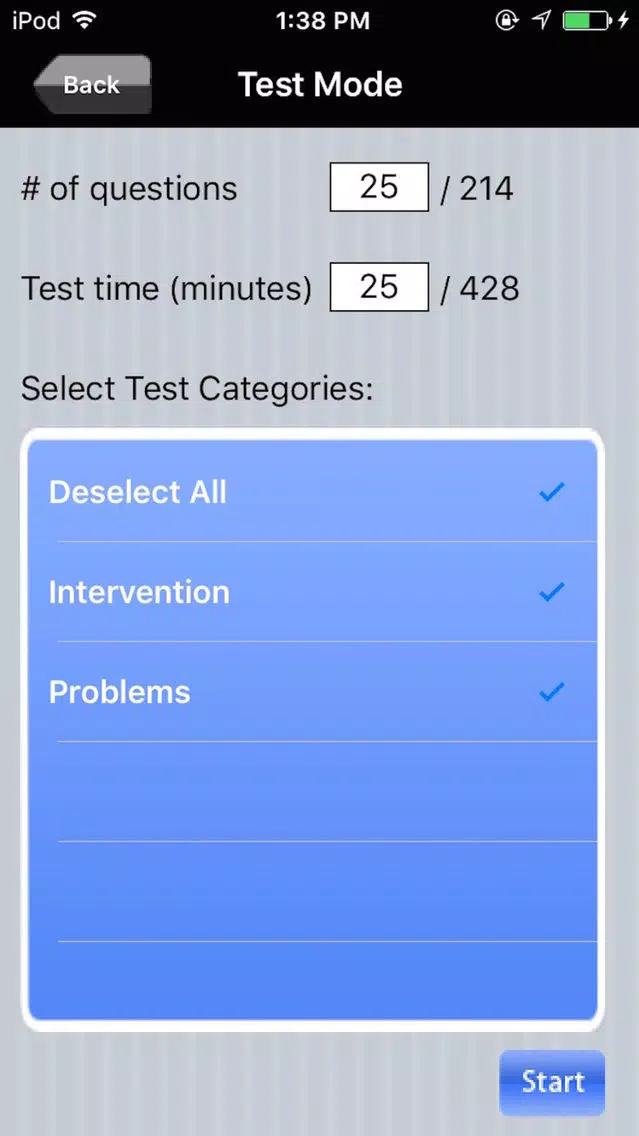This screenshot has height=1136, width=639.
Task: Edit the number of questions field
Action: tap(379, 187)
